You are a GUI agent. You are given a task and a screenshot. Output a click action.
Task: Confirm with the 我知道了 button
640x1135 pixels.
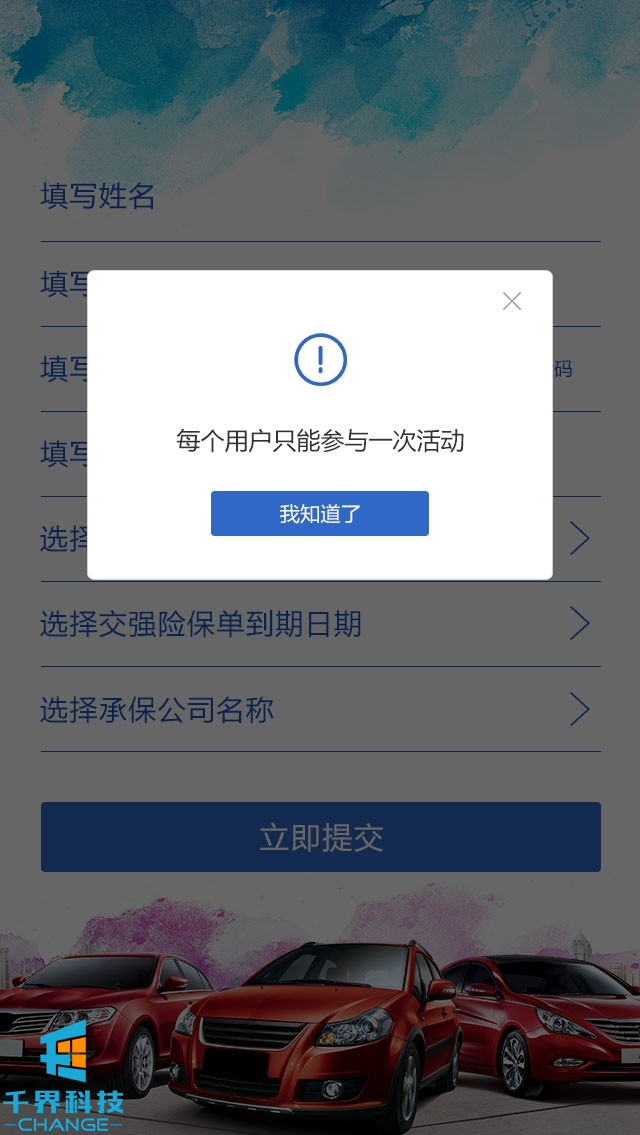pyautogui.click(x=320, y=514)
